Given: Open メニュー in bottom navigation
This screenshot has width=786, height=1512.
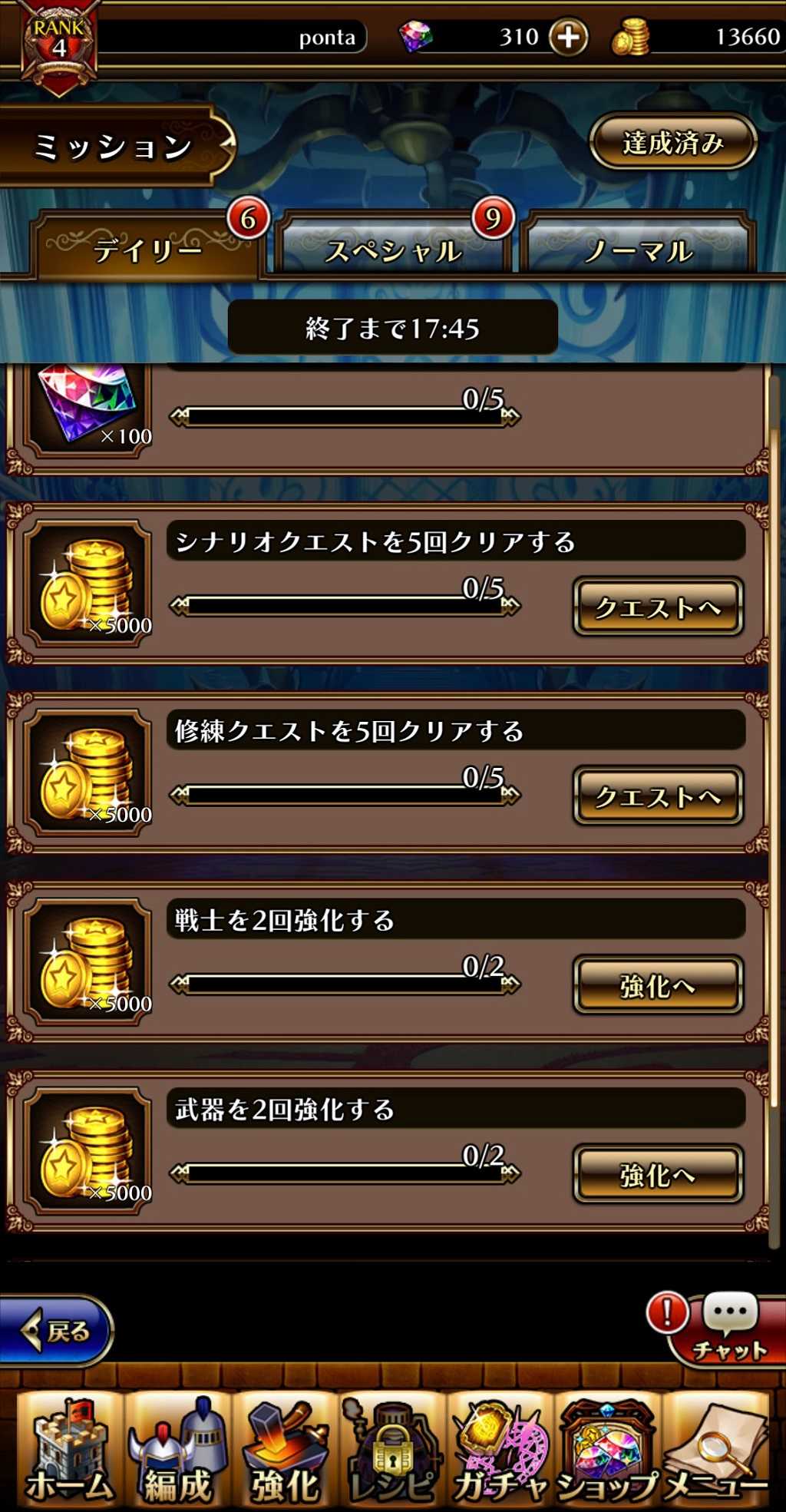Looking at the screenshot, I should (715, 1451).
